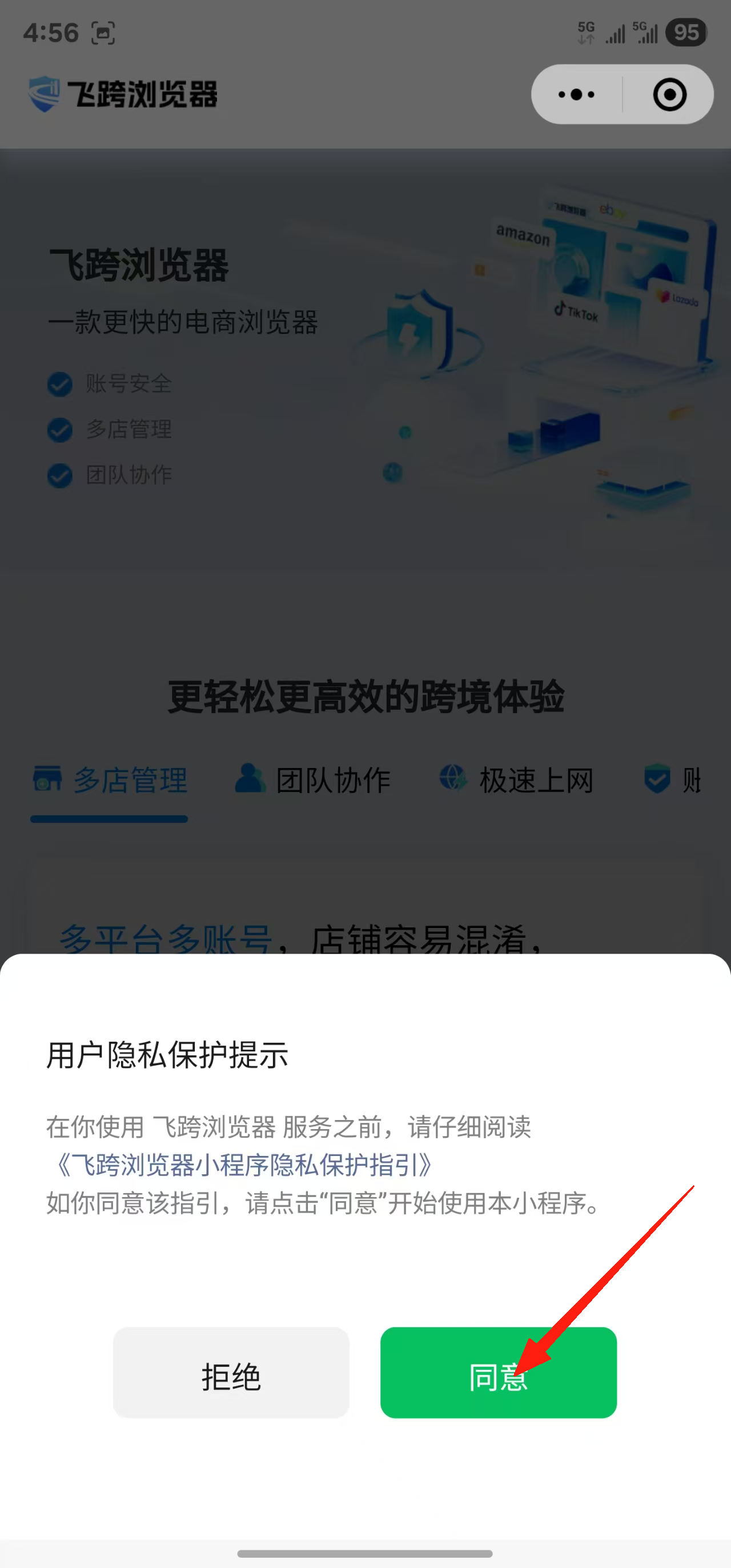Open the amazon card in the illustration
This screenshot has width=731, height=1568.
523,236
